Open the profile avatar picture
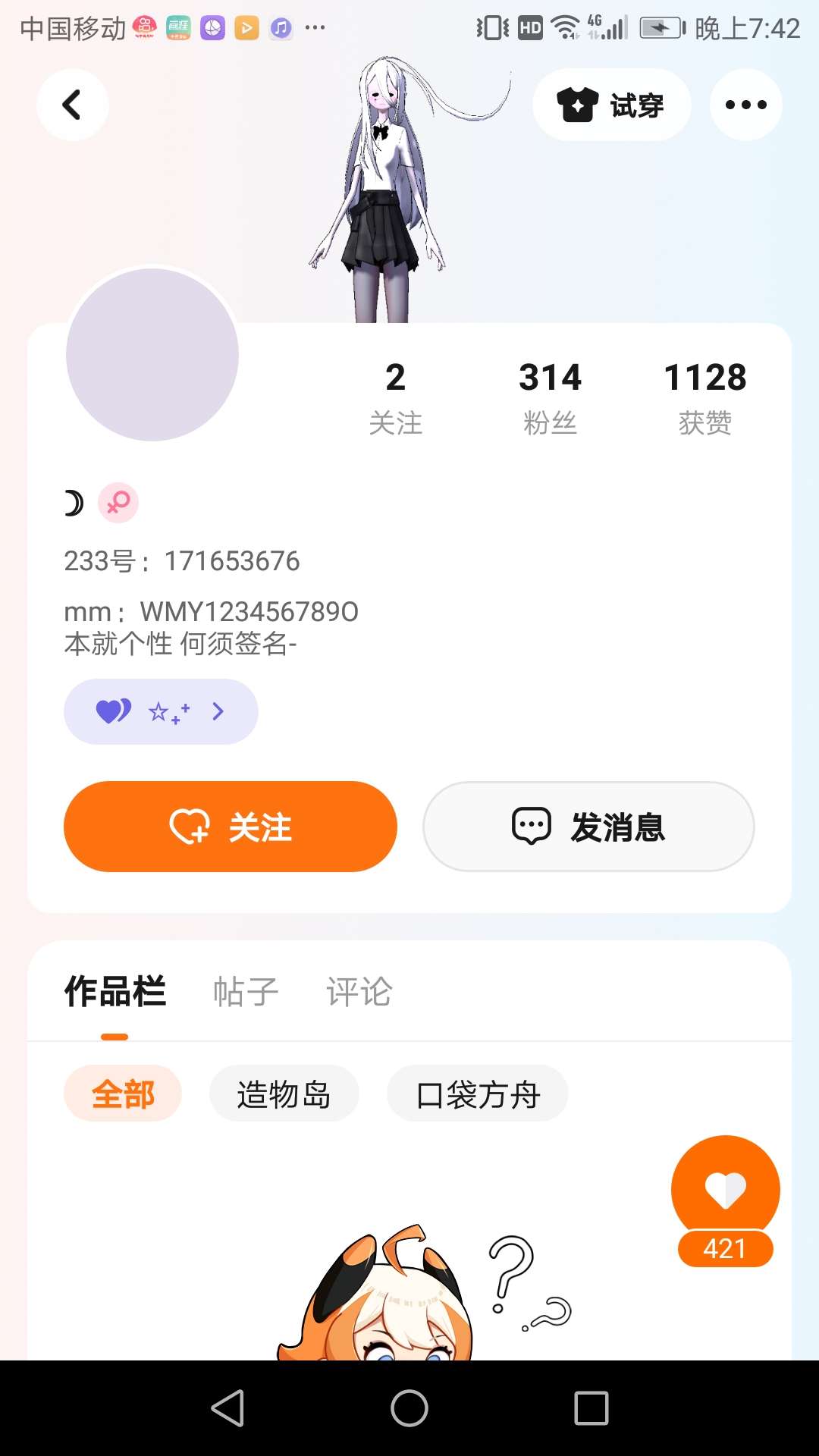The width and height of the screenshot is (819, 1456). 152,354
